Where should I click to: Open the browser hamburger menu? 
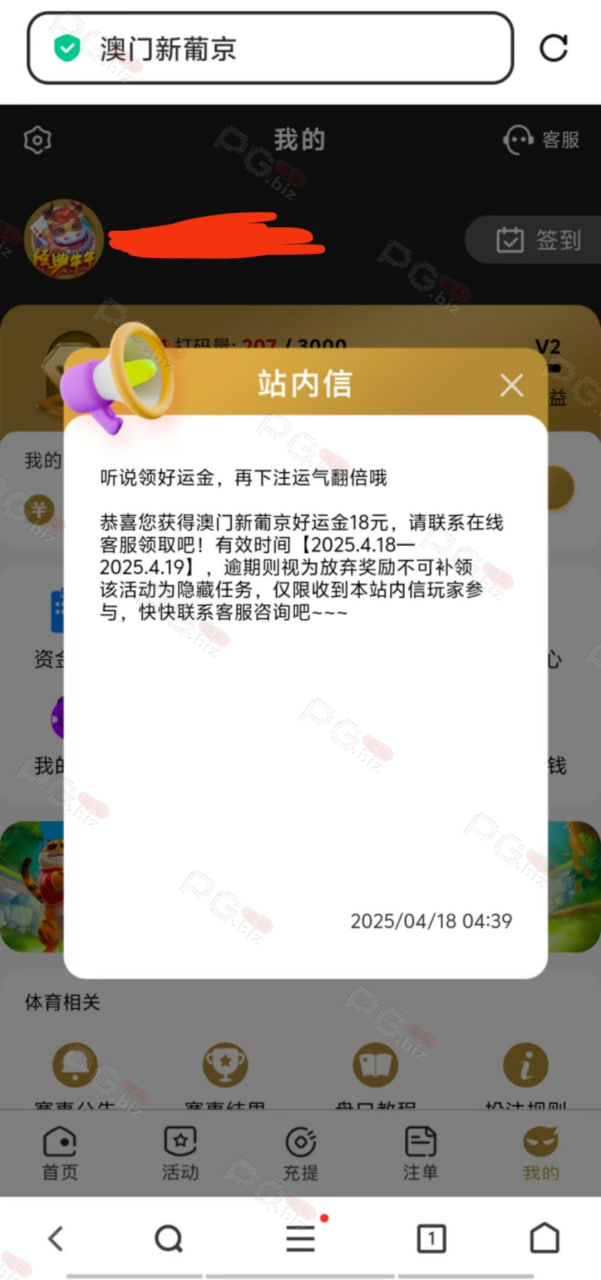tap(301, 1238)
